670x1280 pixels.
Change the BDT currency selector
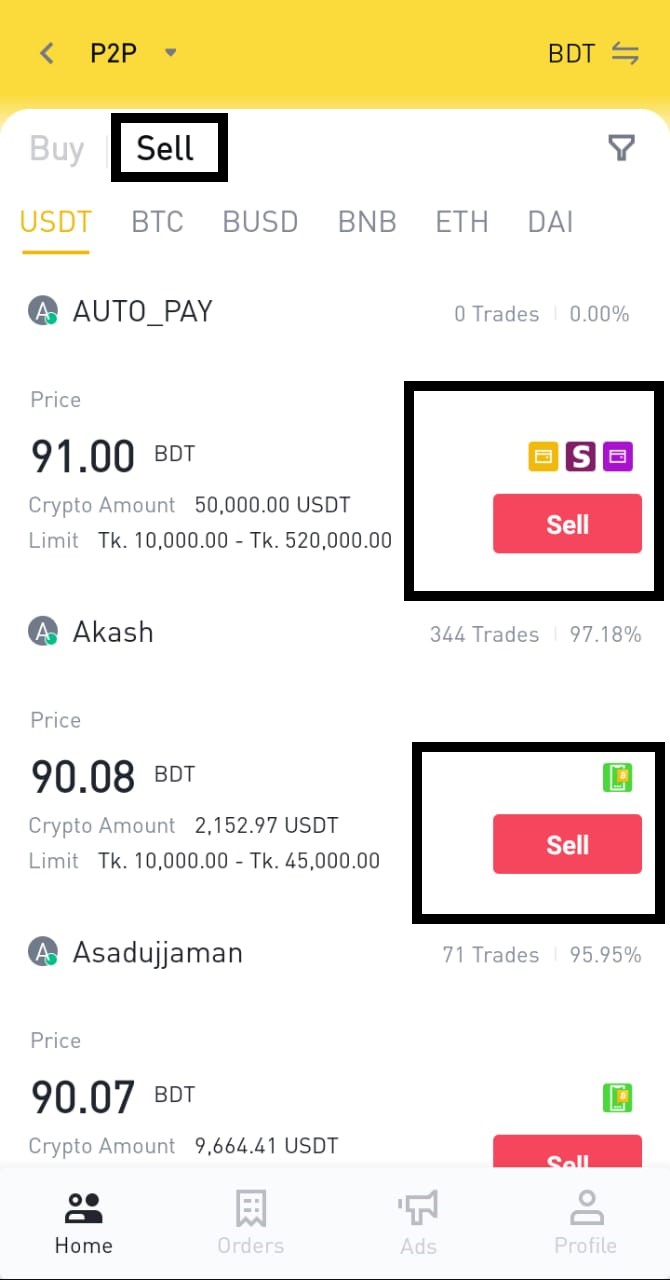[x=593, y=53]
